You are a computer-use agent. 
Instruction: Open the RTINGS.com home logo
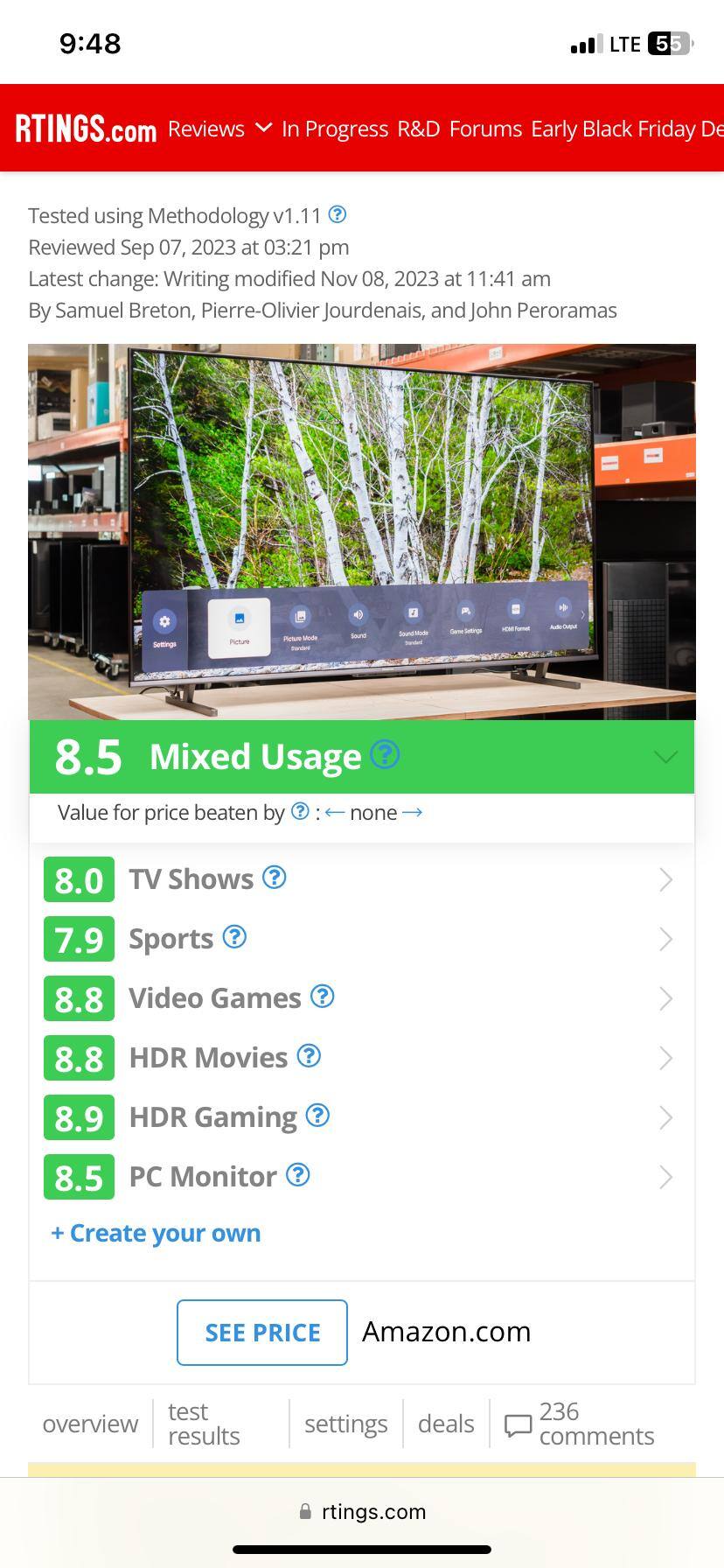click(86, 129)
